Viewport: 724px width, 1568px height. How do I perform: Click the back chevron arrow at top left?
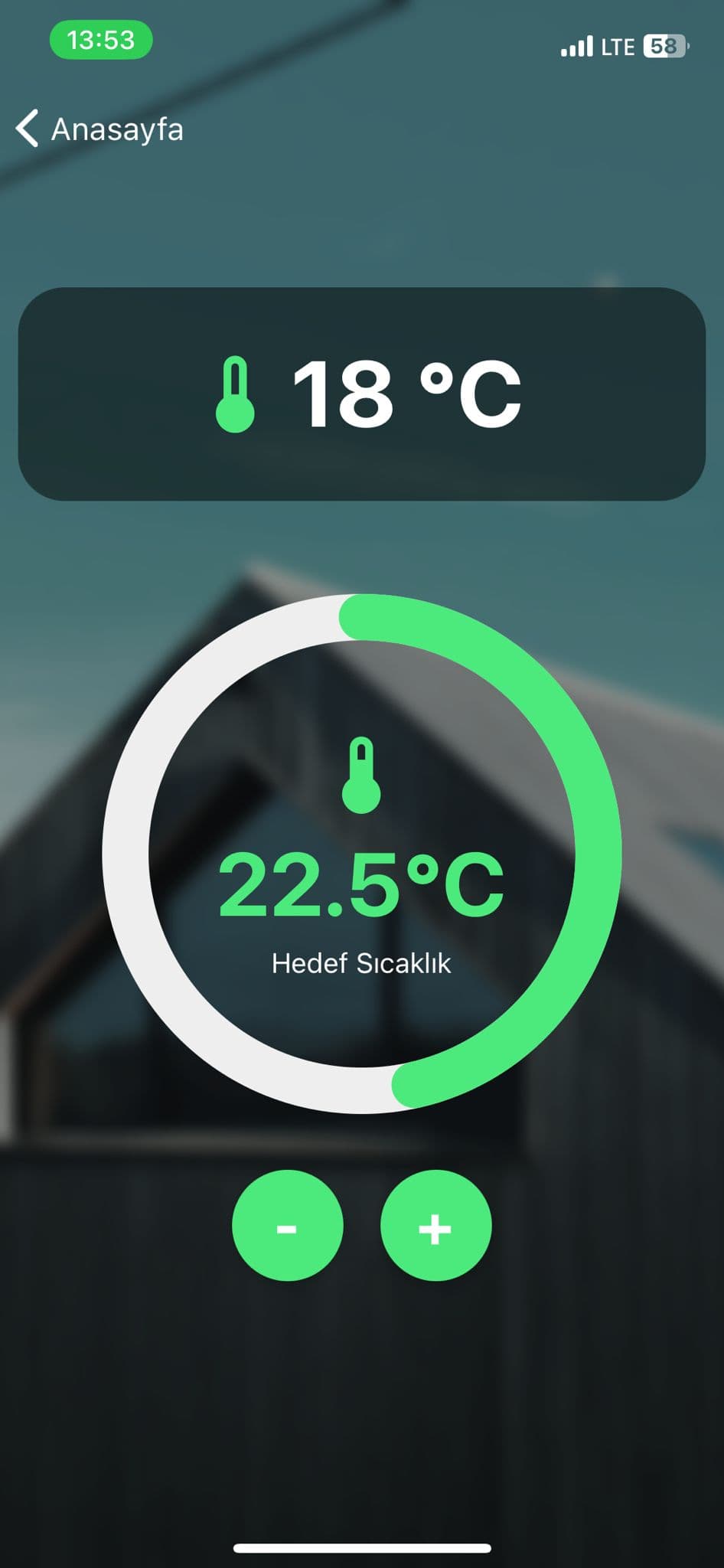27,129
